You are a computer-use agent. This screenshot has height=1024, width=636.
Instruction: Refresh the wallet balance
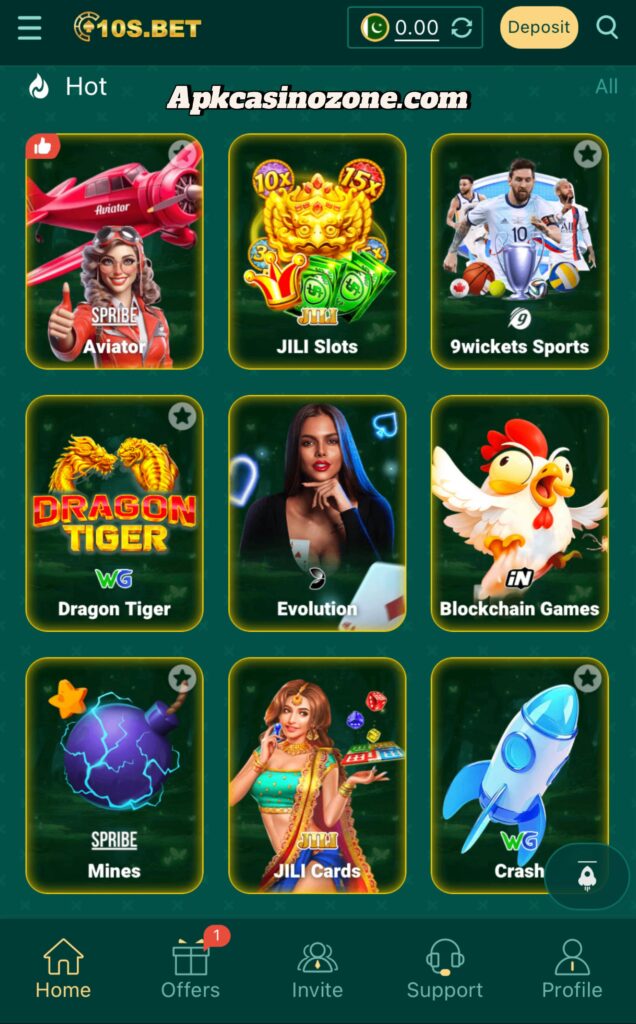tap(461, 28)
